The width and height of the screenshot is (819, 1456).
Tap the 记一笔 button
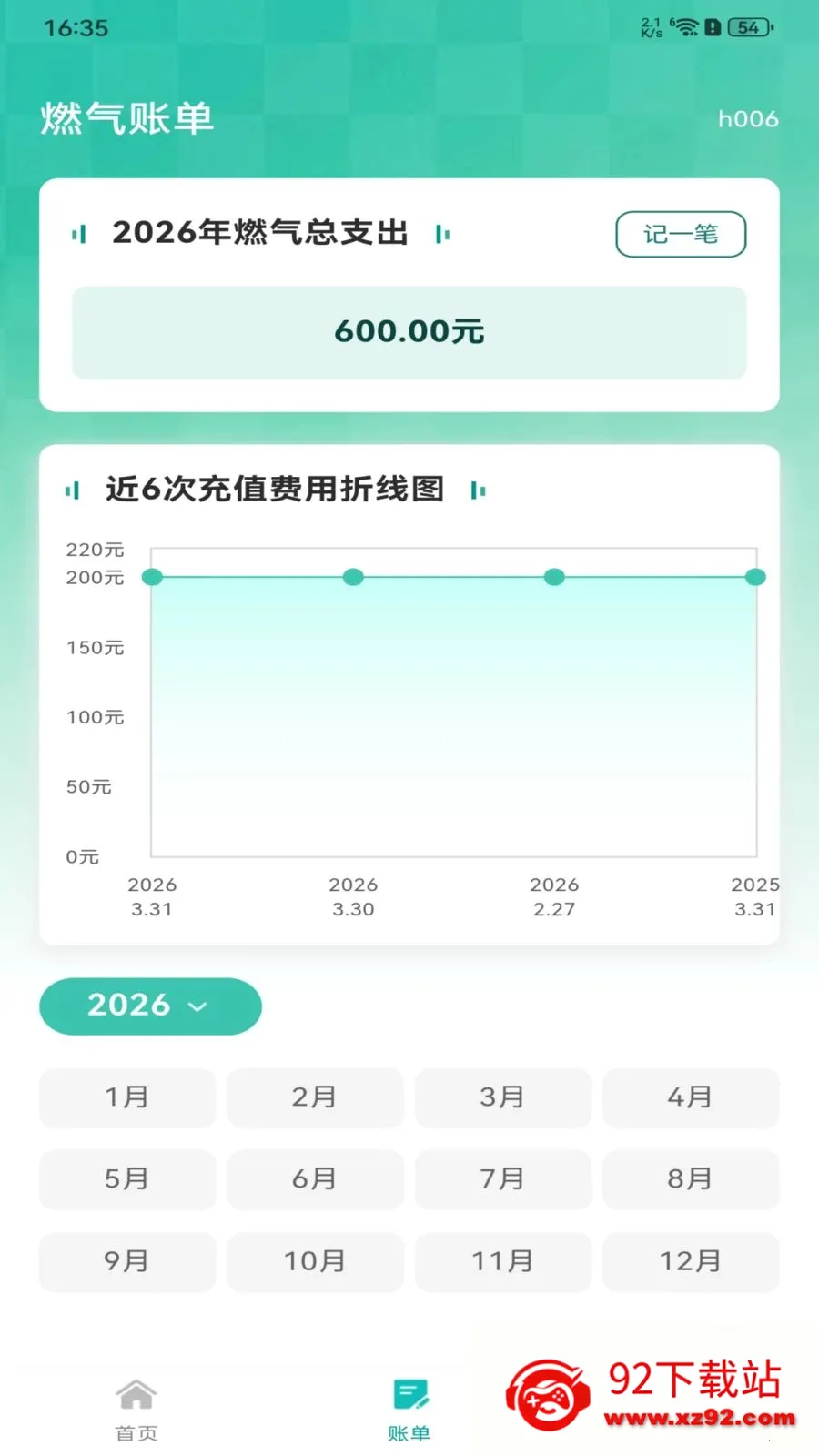pos(681,234)
